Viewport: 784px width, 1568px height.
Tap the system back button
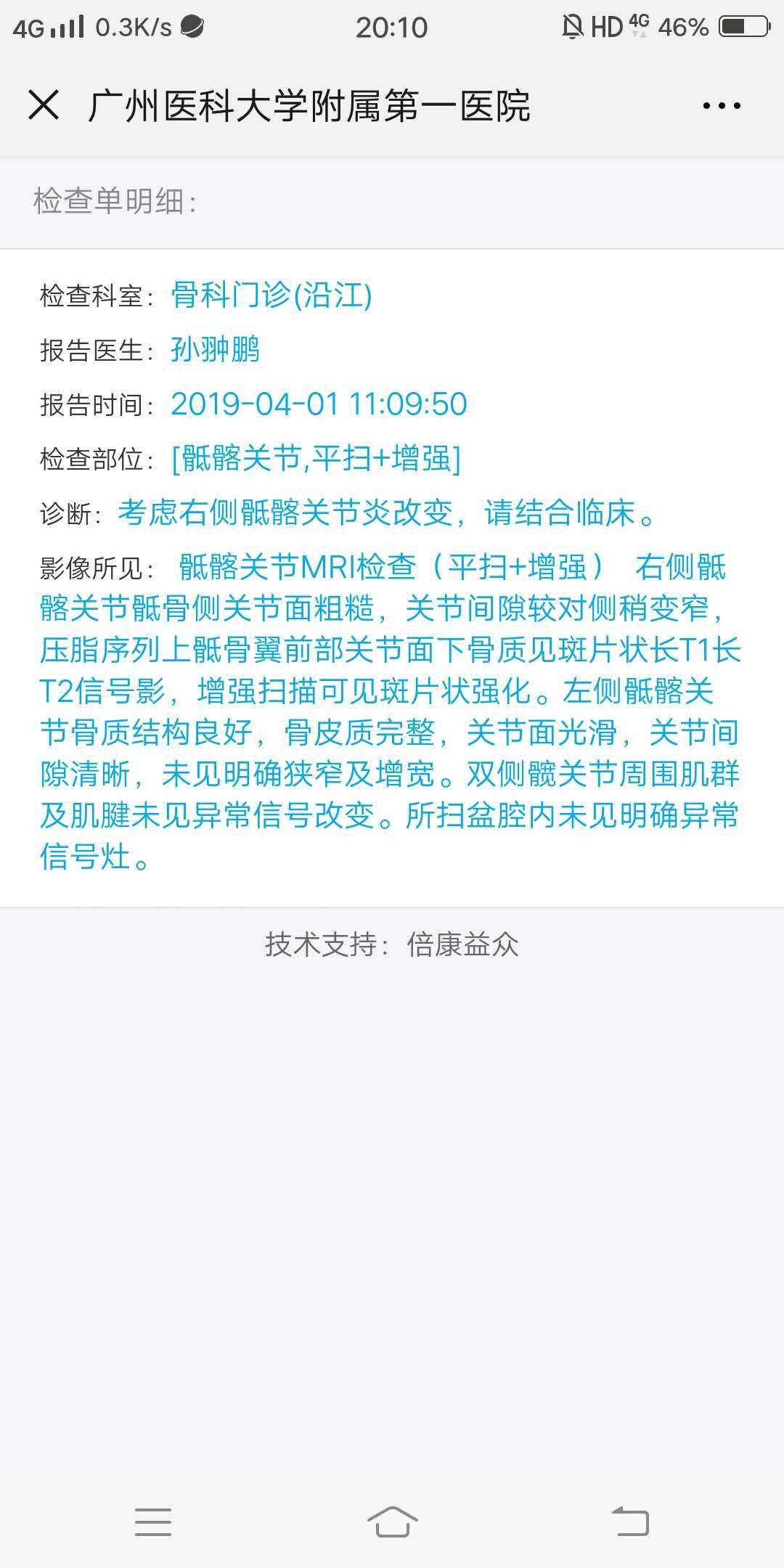pyautogui.click(x=629, y=1521)
